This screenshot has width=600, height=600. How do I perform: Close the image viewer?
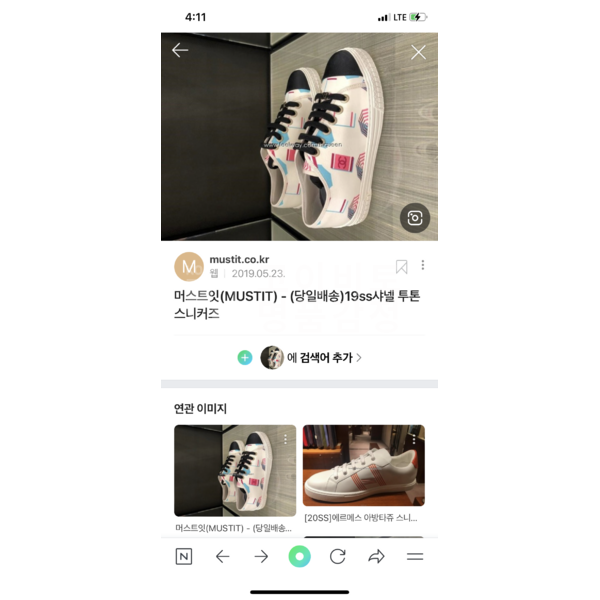pyautogui.click(x=418, y=52)
